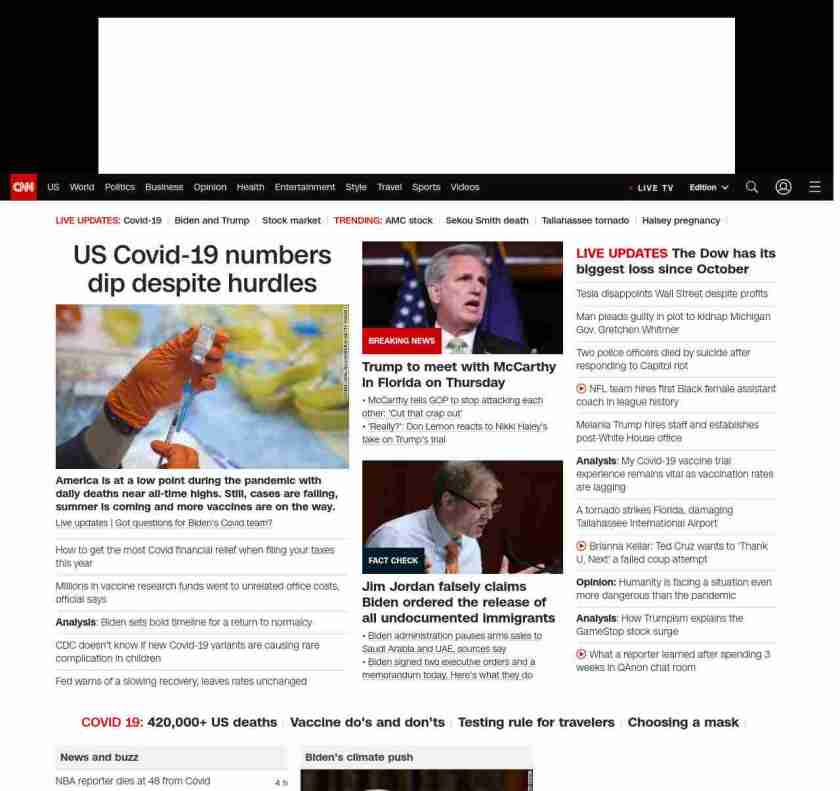Read Tesla disappoints Wall Street story
This screenshot has height=791, width=840.
coord(671,293)
